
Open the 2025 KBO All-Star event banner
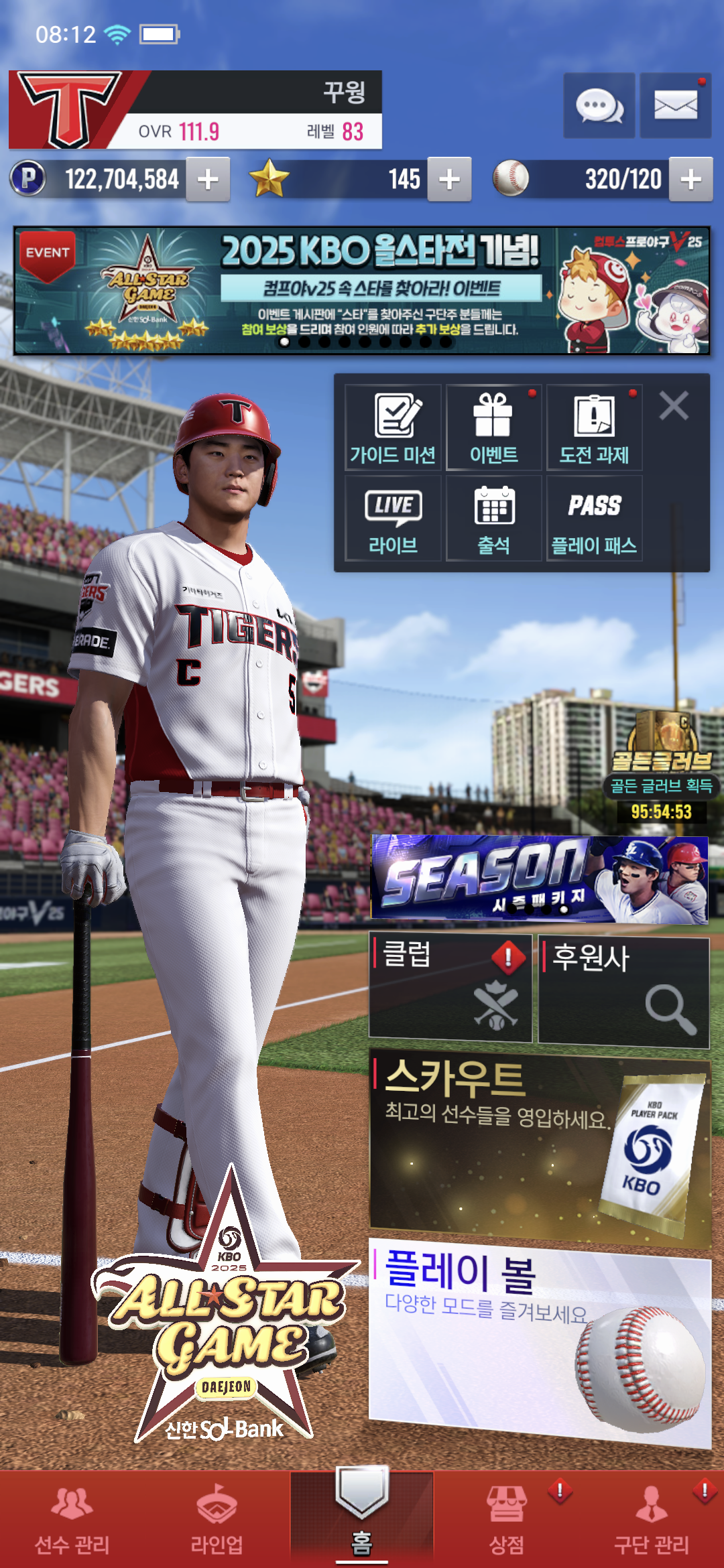362,290
